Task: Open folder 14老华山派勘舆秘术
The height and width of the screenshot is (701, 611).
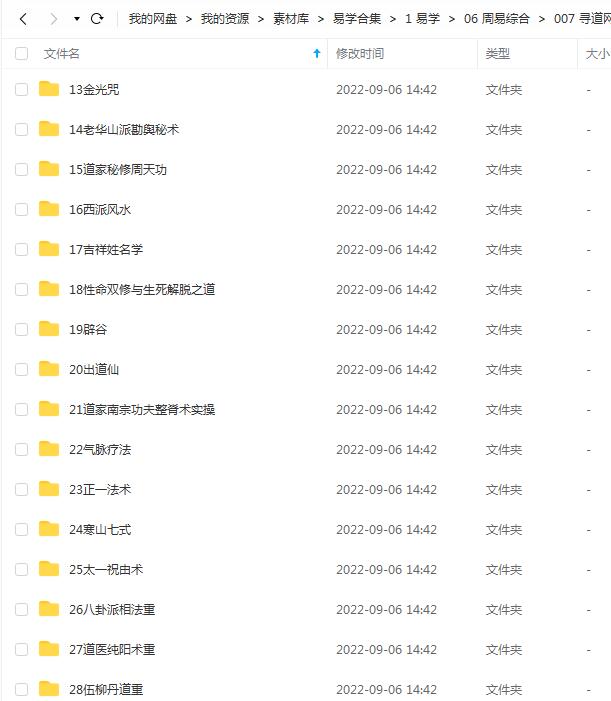Action: click(124, 129)
